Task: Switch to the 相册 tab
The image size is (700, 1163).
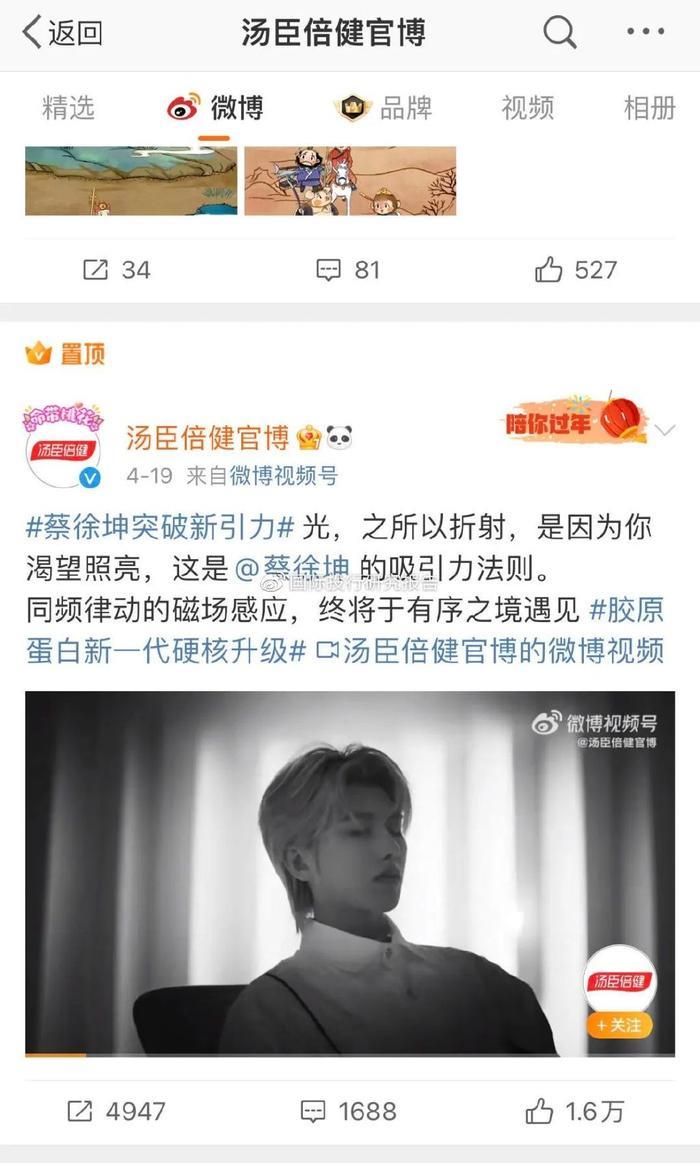Action: point(649,108)
